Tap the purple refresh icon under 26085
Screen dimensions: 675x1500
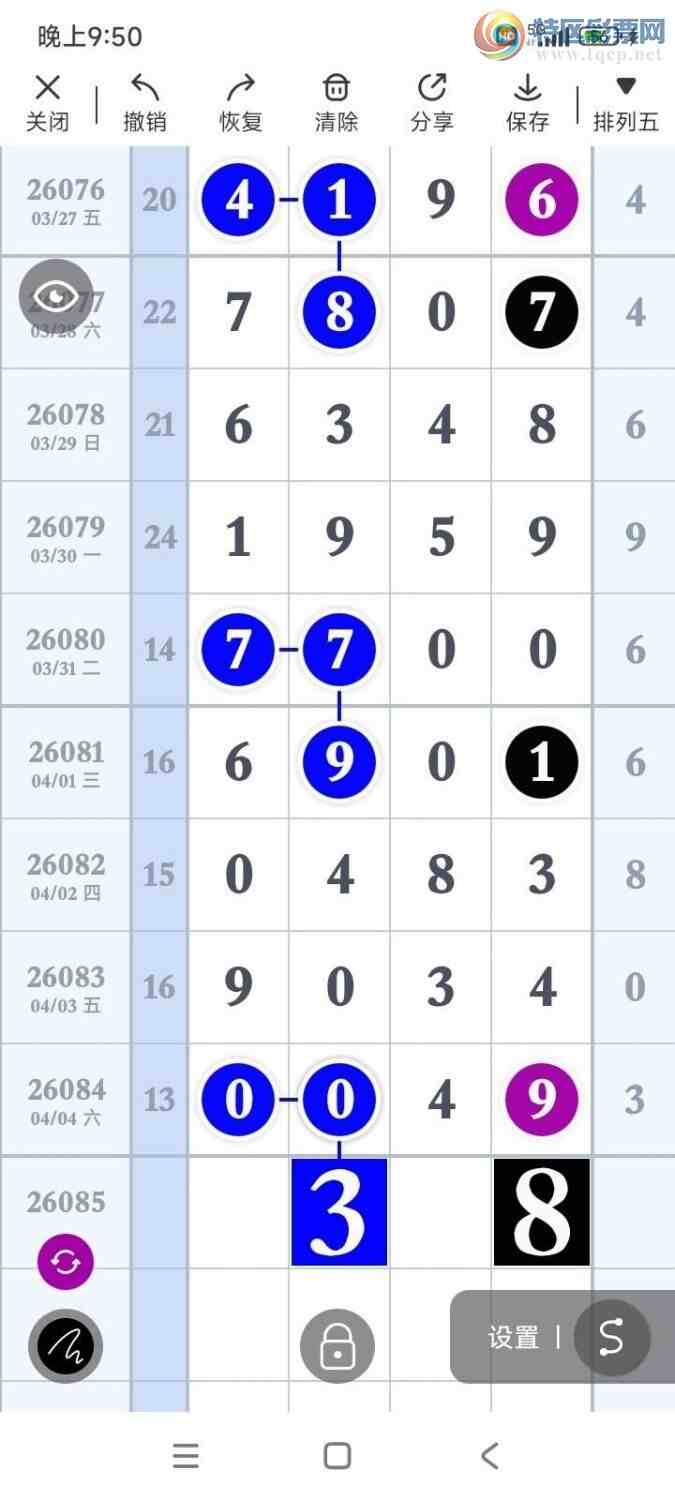[x=66, y=1262]
